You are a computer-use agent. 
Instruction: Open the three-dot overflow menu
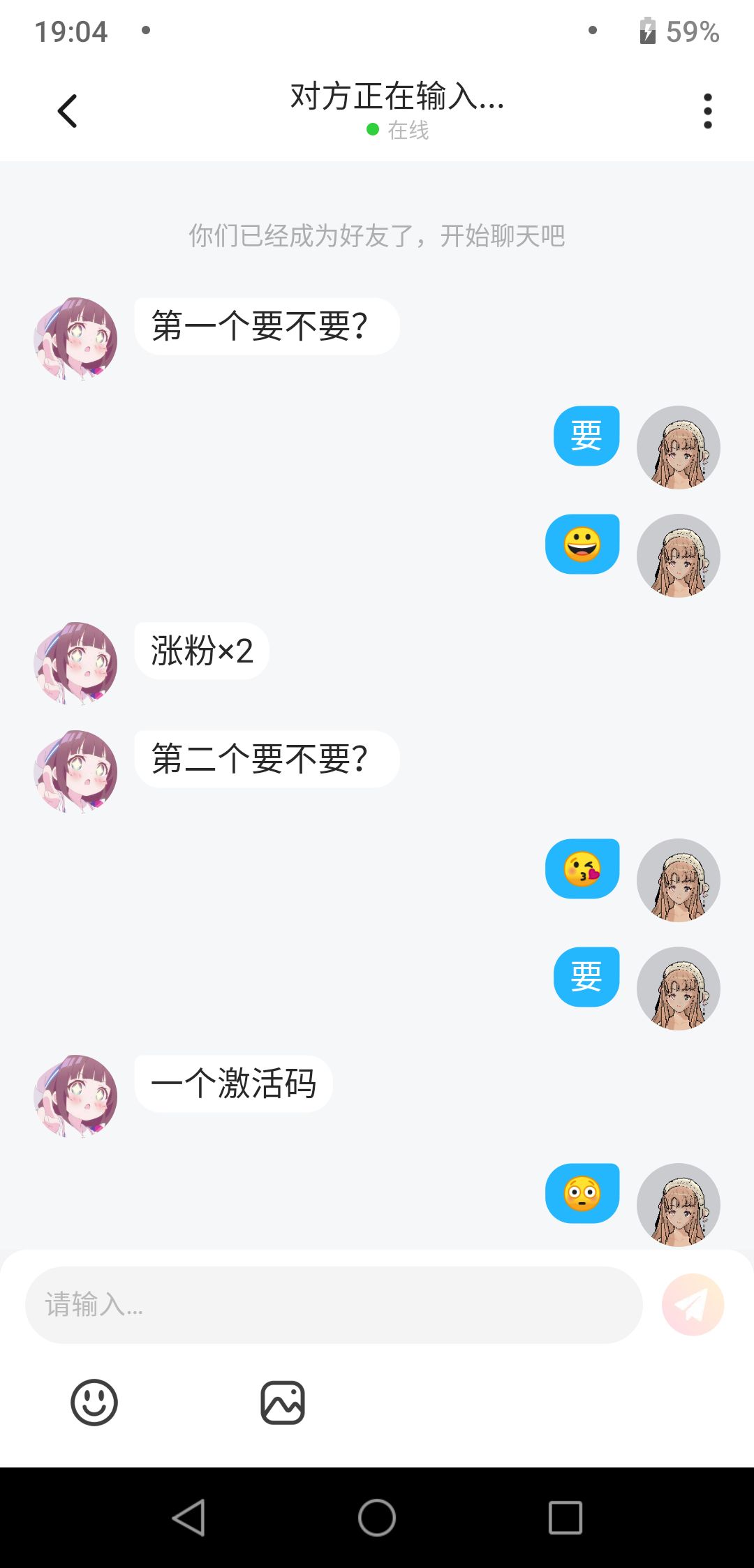coord(707,111)
